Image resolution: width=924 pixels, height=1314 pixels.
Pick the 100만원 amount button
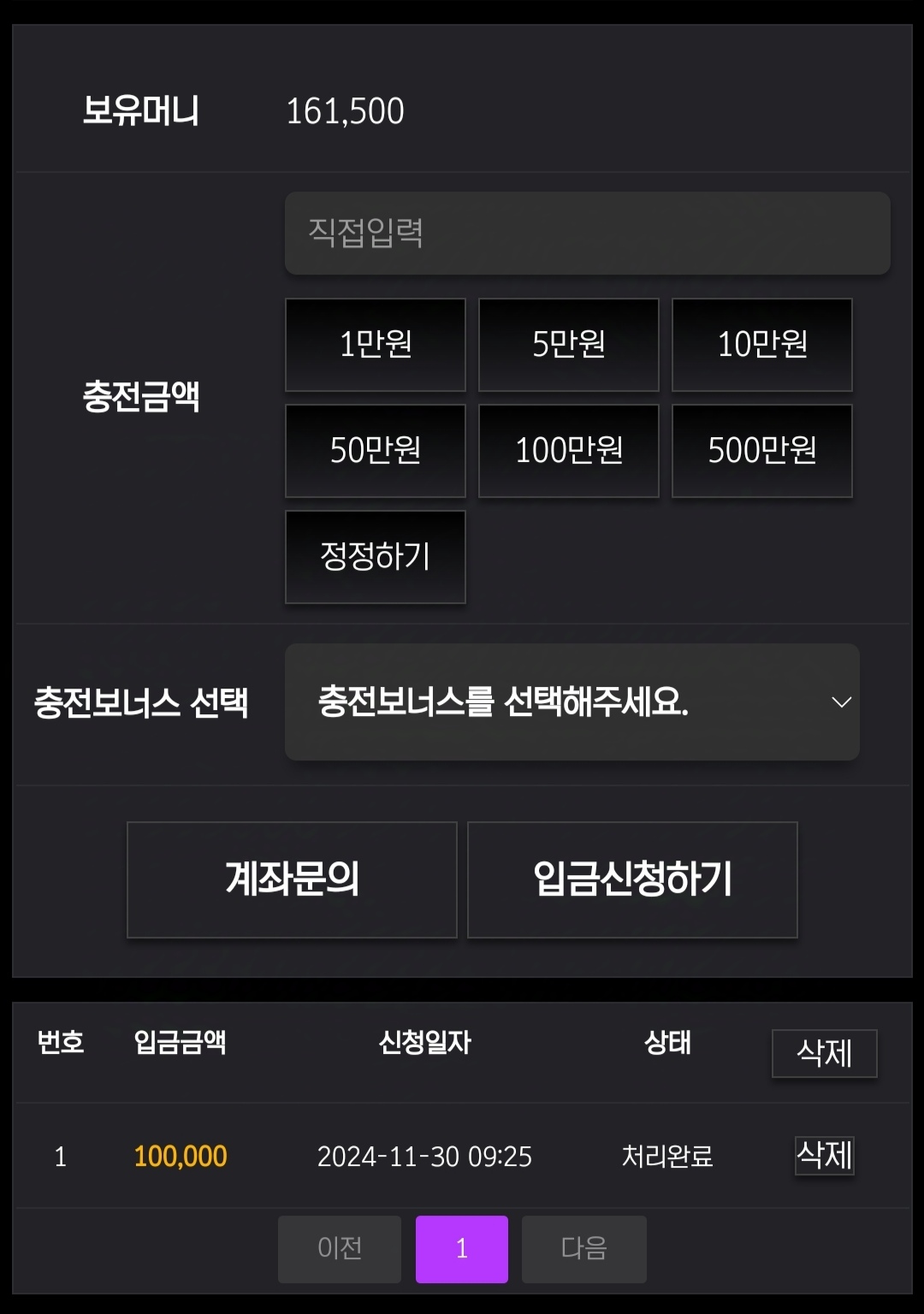(568, 450)
